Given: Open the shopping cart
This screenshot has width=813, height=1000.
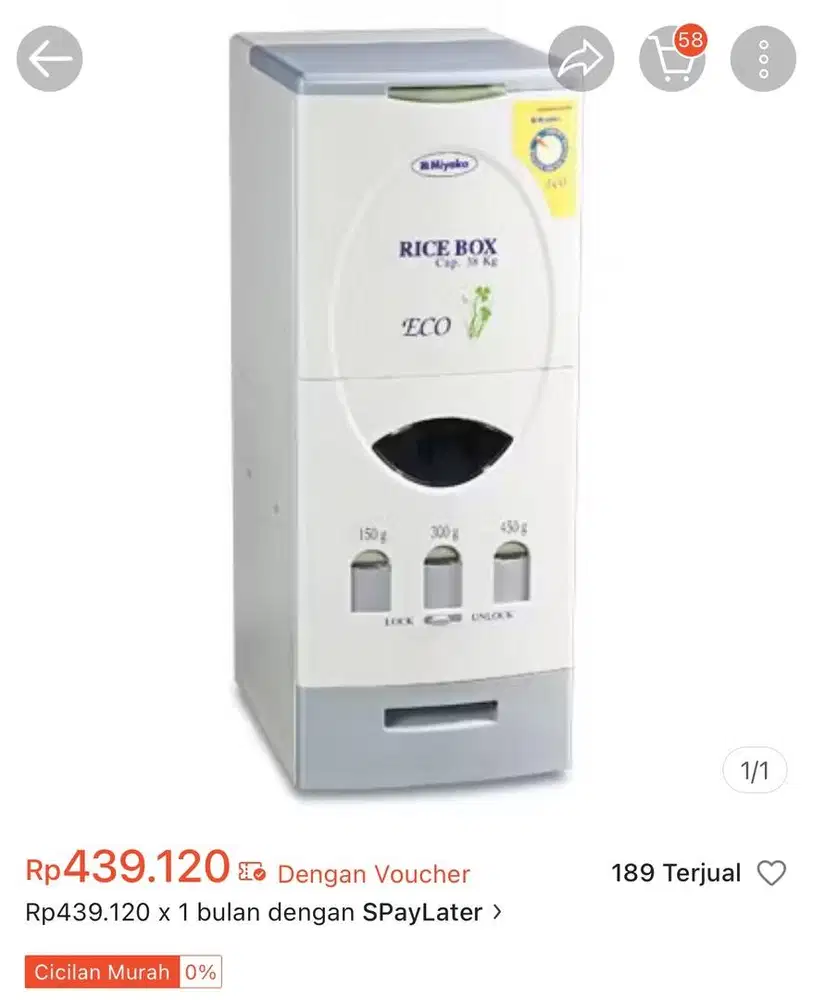Looking at the screenshot, I should tap(671, 60).
